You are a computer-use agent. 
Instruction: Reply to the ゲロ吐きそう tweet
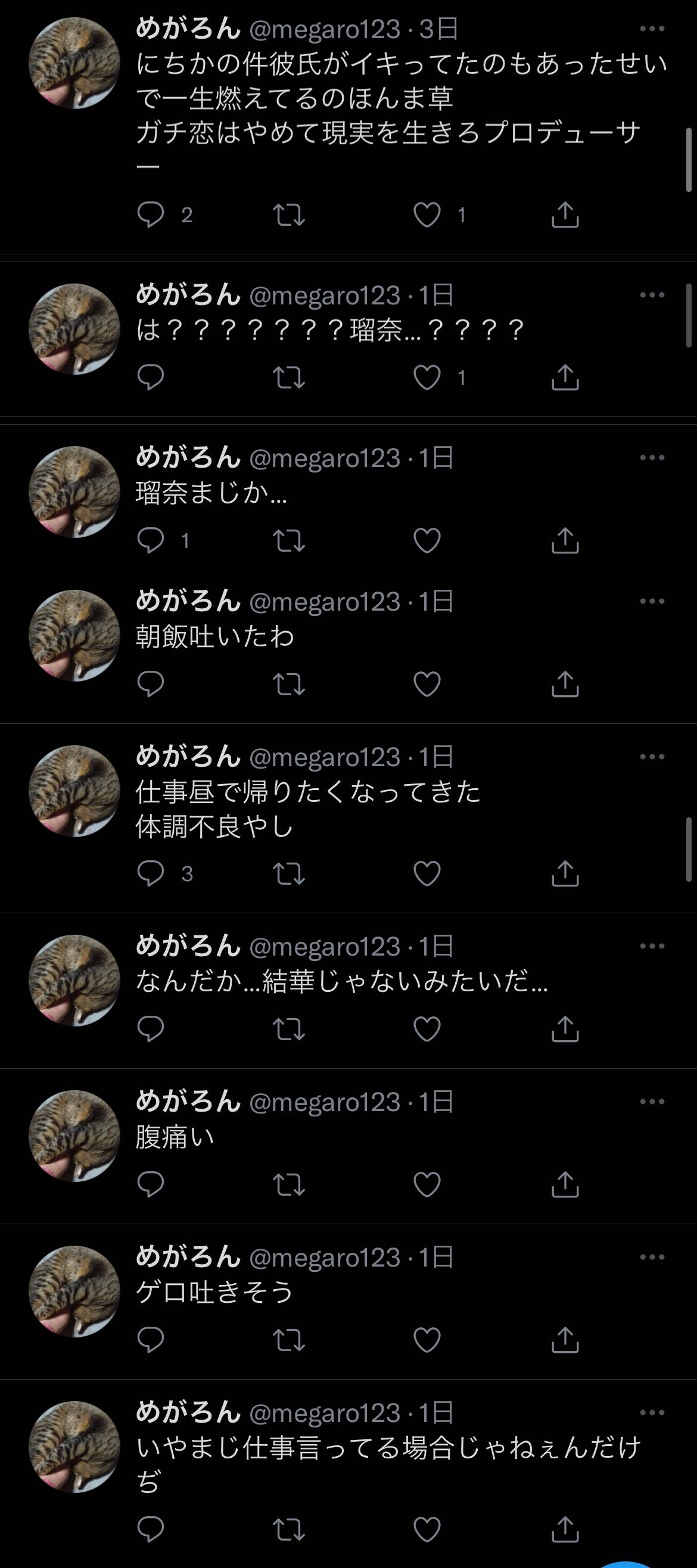tap(150, 1340)
